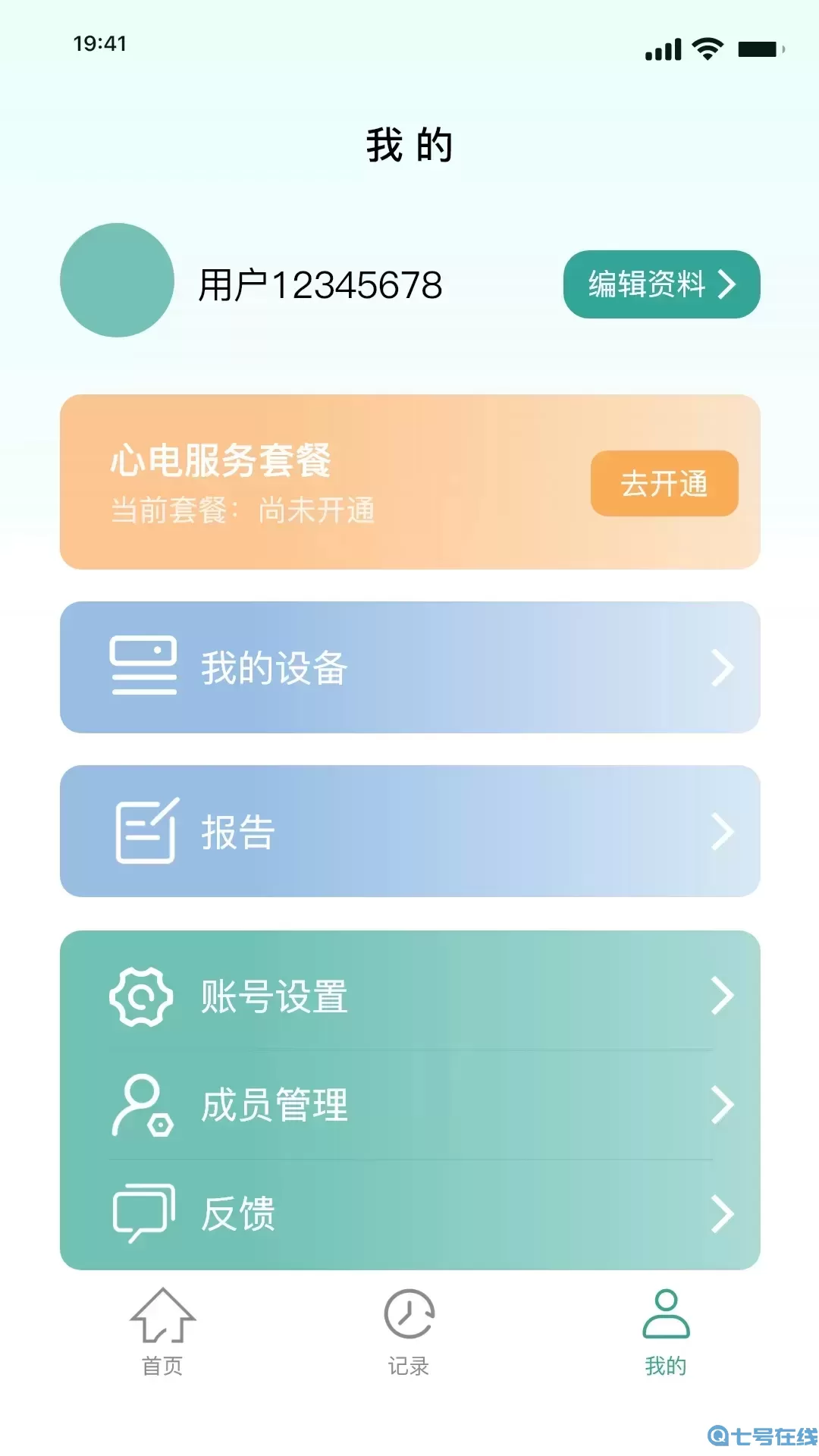Expand 我的设备 using its chevron

(x=720, y=667)
